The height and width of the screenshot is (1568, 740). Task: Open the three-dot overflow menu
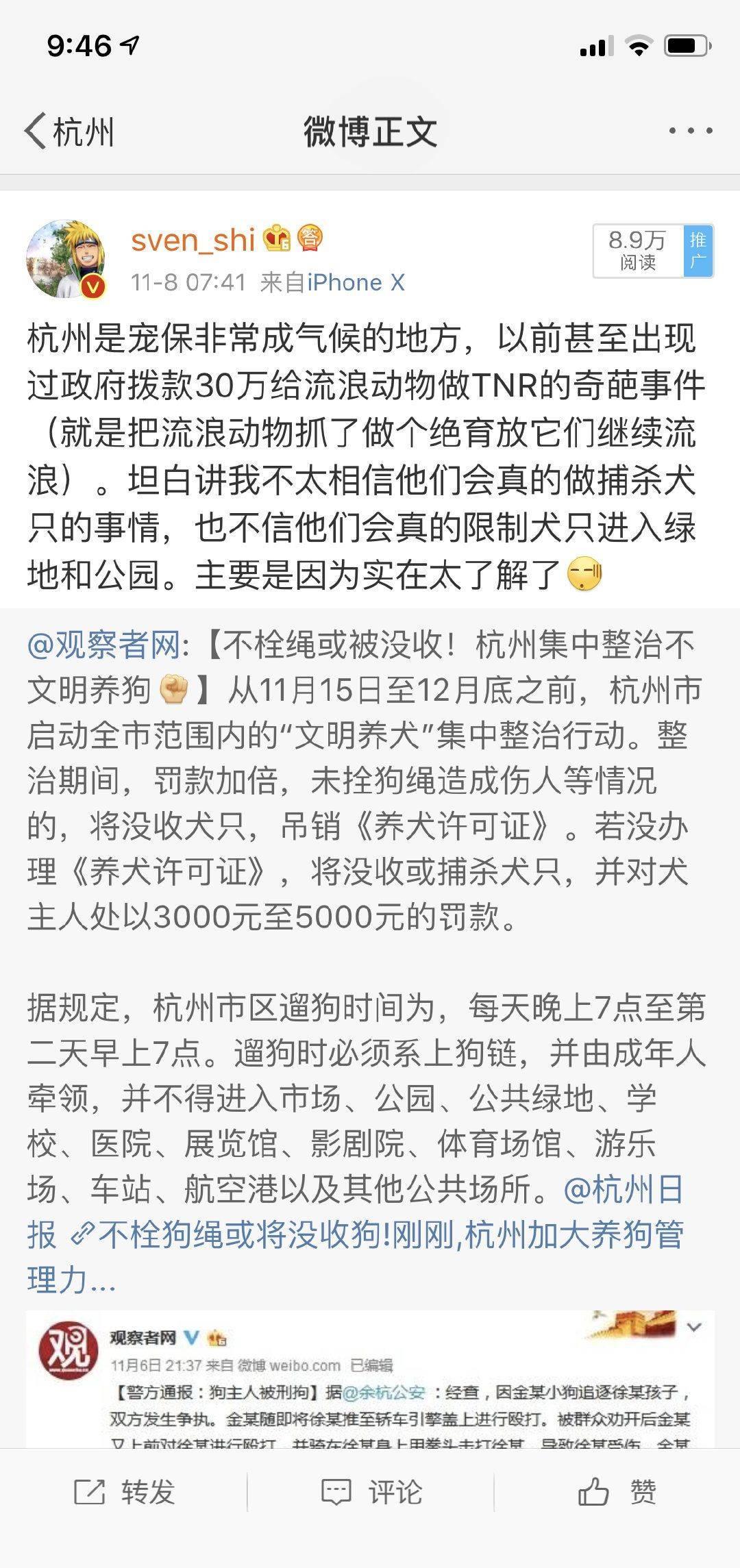pyautogui.click(x=690, y=130)
